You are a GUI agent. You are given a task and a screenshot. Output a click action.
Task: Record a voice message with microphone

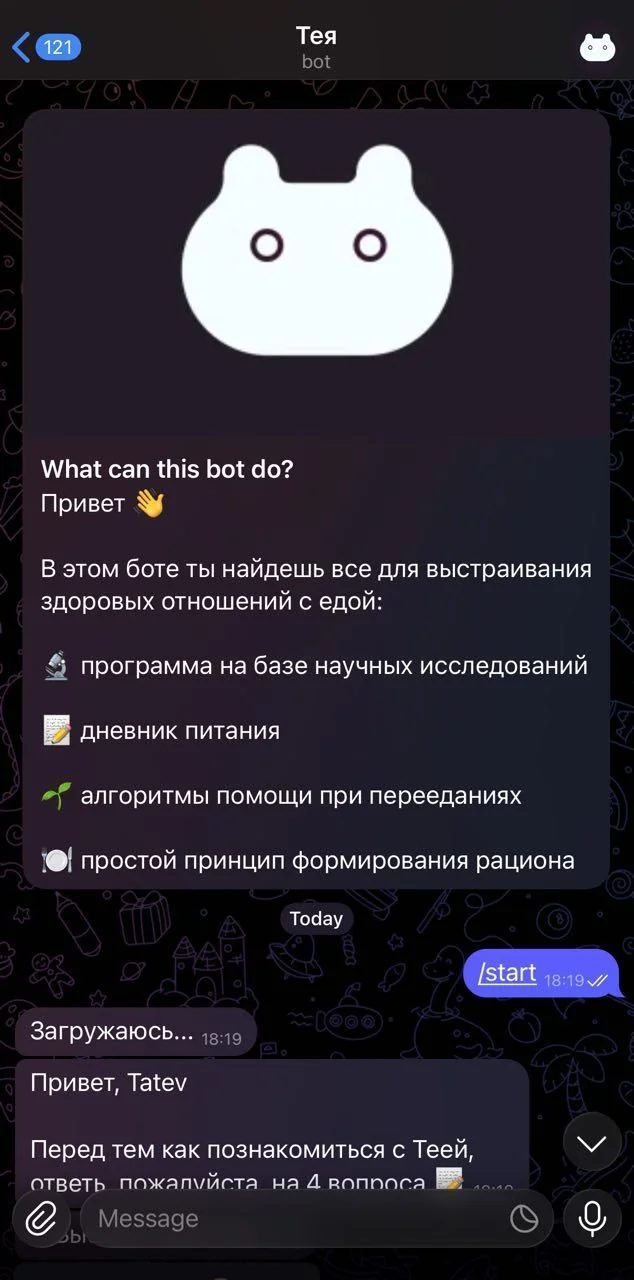point(592,1218)
